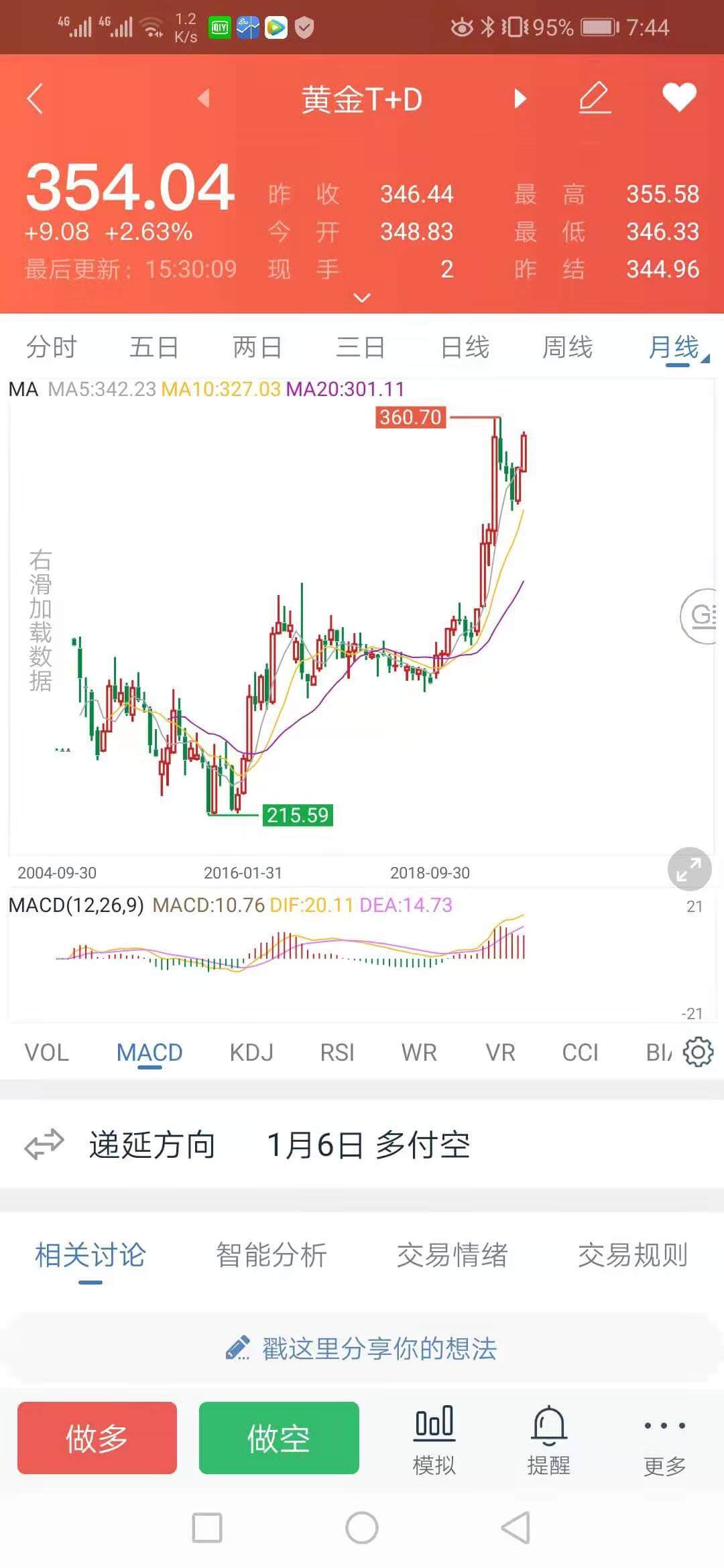Expand the quote details chevron

click(362, 298)
